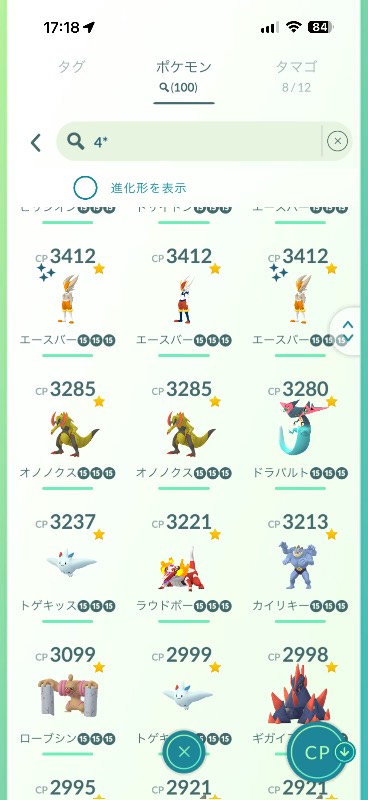The image size is (368, 800).
Task: Switch to the タグ tab
Action: click(71, 67)
